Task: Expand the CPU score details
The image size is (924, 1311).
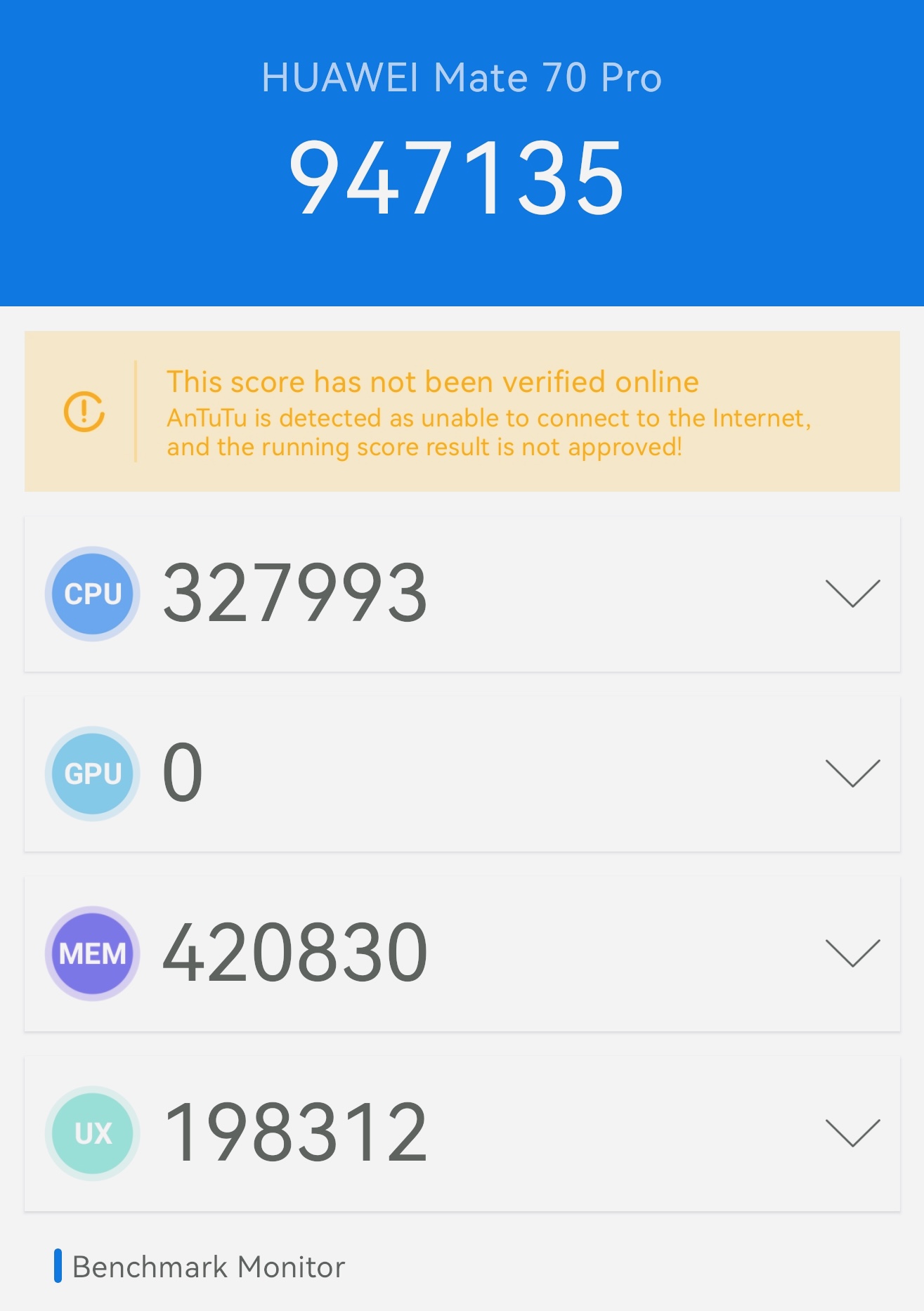Action: pyautogui.click(x=852, y=594)
